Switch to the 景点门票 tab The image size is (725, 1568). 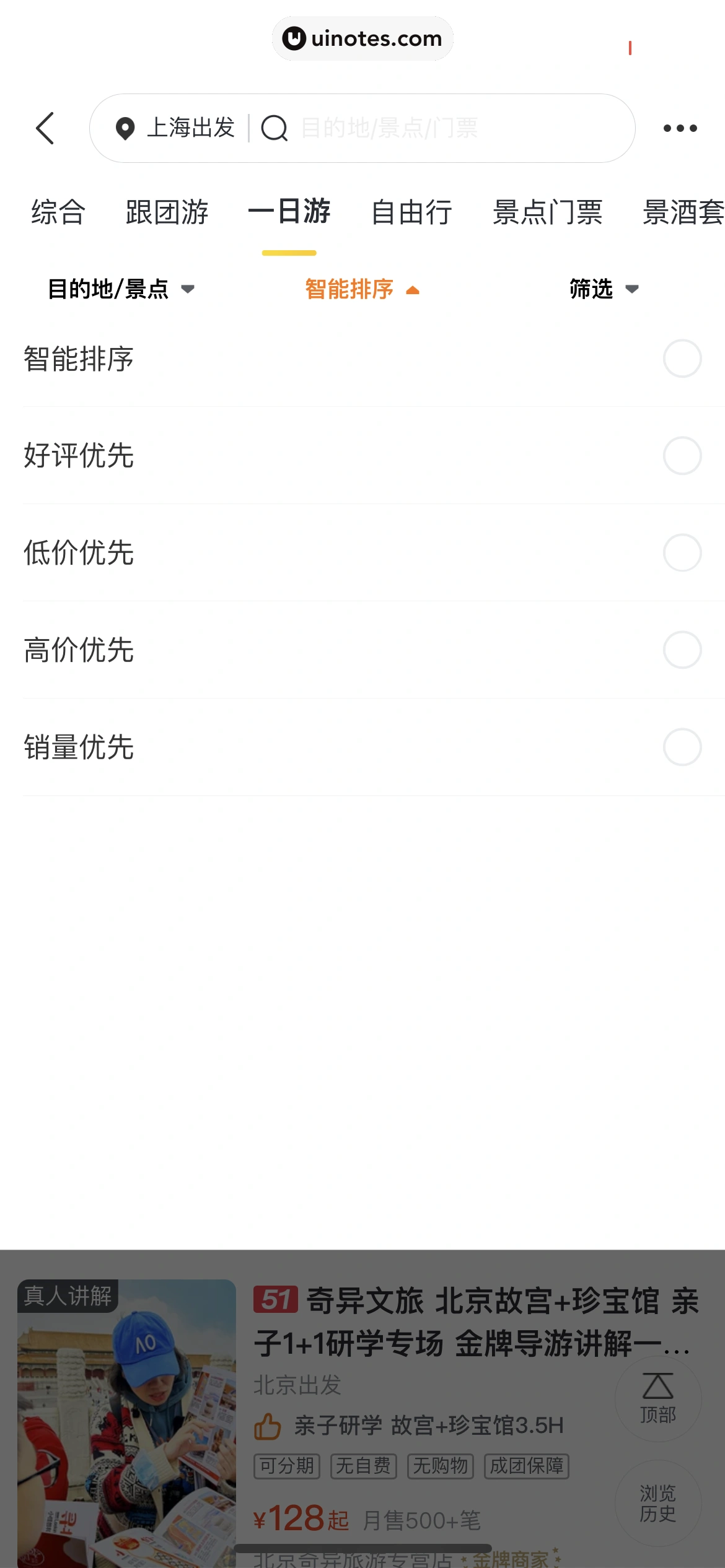(547, 212)
